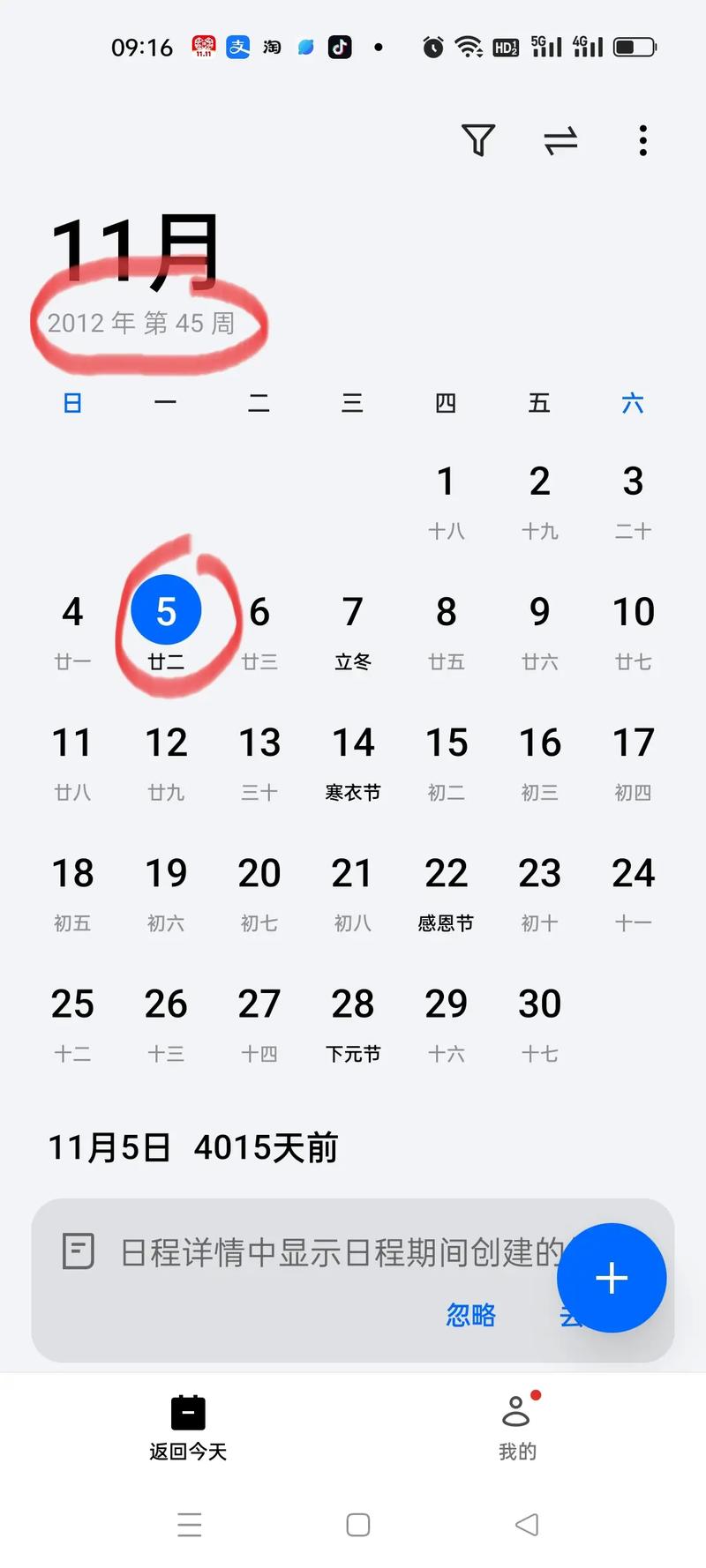Select November 1 date

446,499
